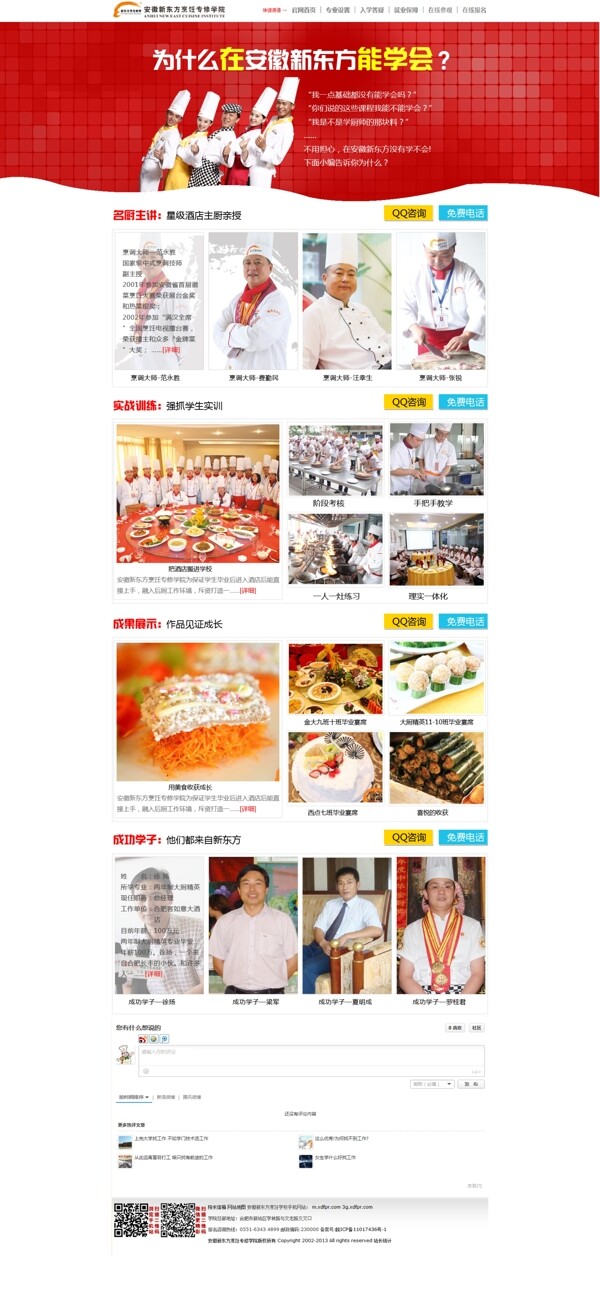Tap 免费电话 button beside 成果展示
Image resolution: width=600 pixels, height=1304 pixels.
click(x=463, y=621)
